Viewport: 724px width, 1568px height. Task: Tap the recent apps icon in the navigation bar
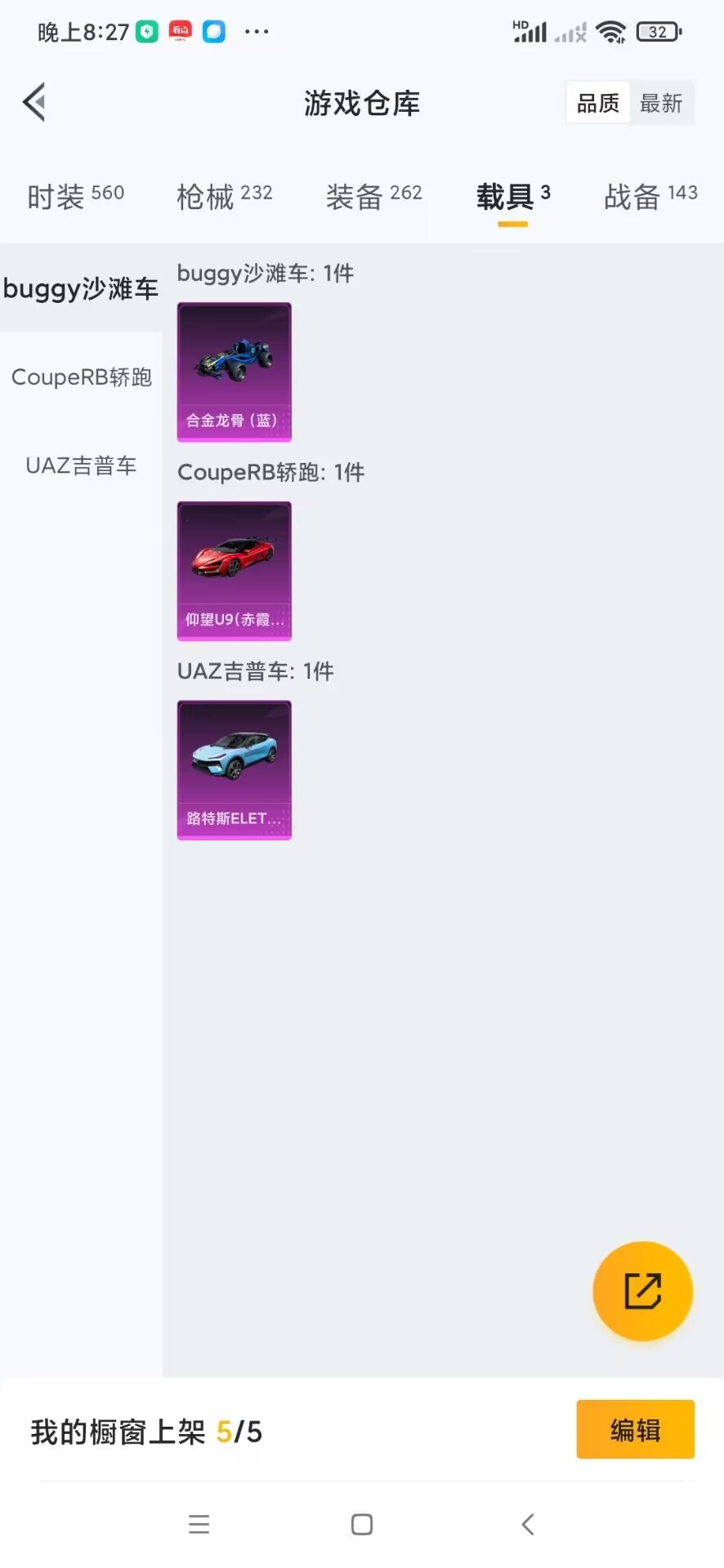pyautogui.click(x=199, y=1524)
